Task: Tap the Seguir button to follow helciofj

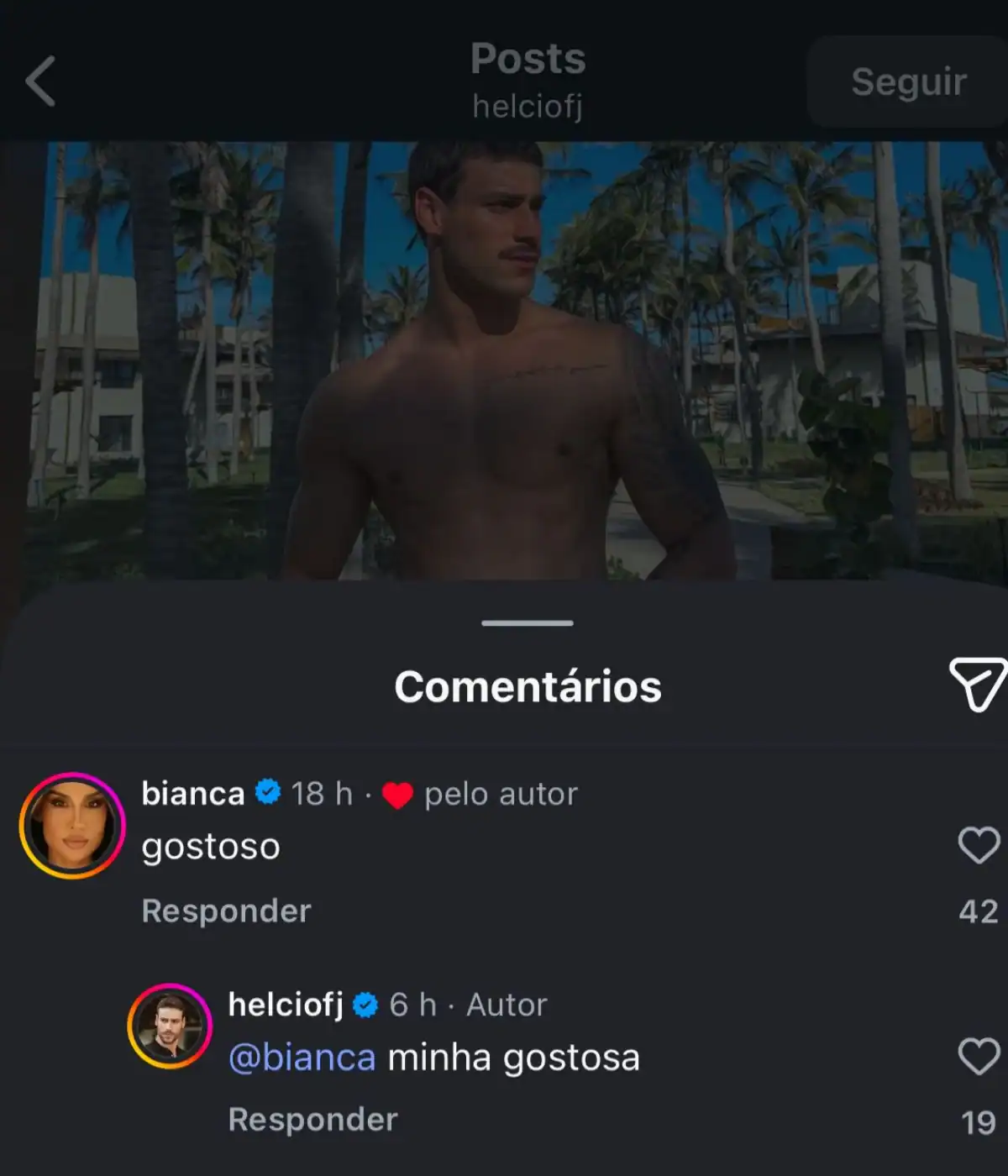Action: coord(908,81)
